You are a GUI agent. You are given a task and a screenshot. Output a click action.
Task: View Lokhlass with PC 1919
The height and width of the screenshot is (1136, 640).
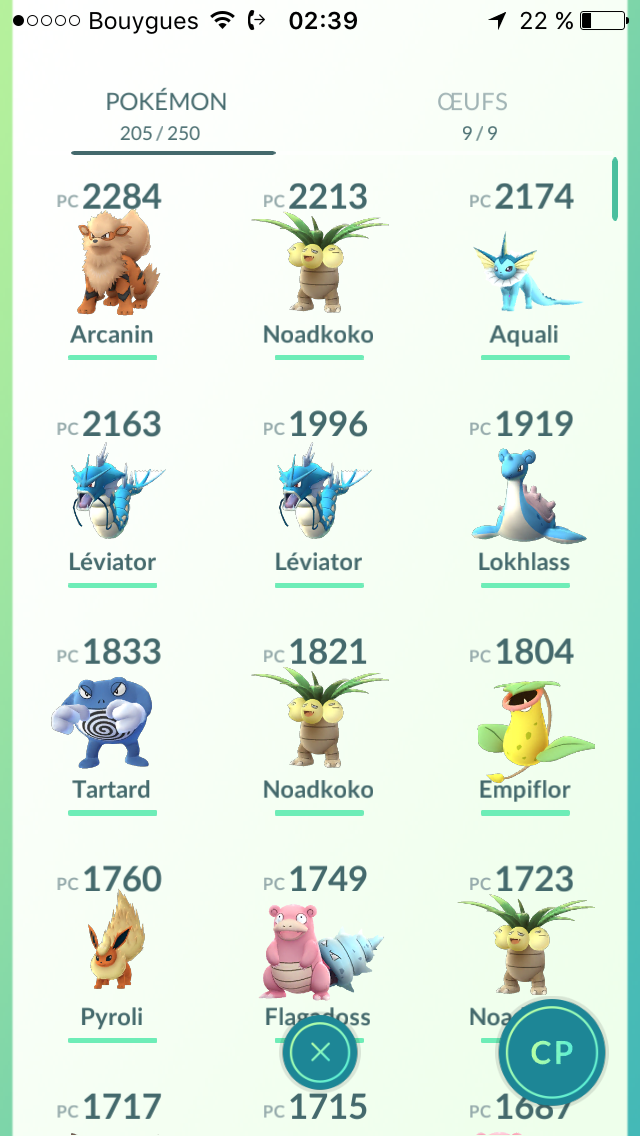(525, 497)
